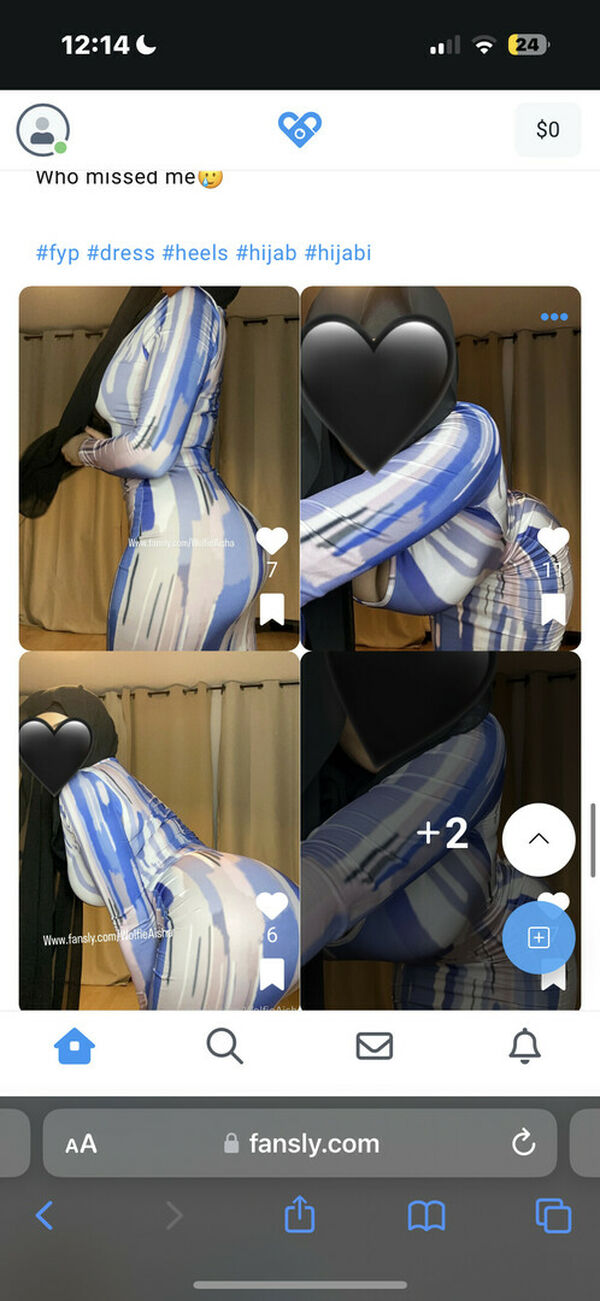This screenshot has height=1301, width=600.
Task: Switch to the Search tab
Action: (224, 1046)
